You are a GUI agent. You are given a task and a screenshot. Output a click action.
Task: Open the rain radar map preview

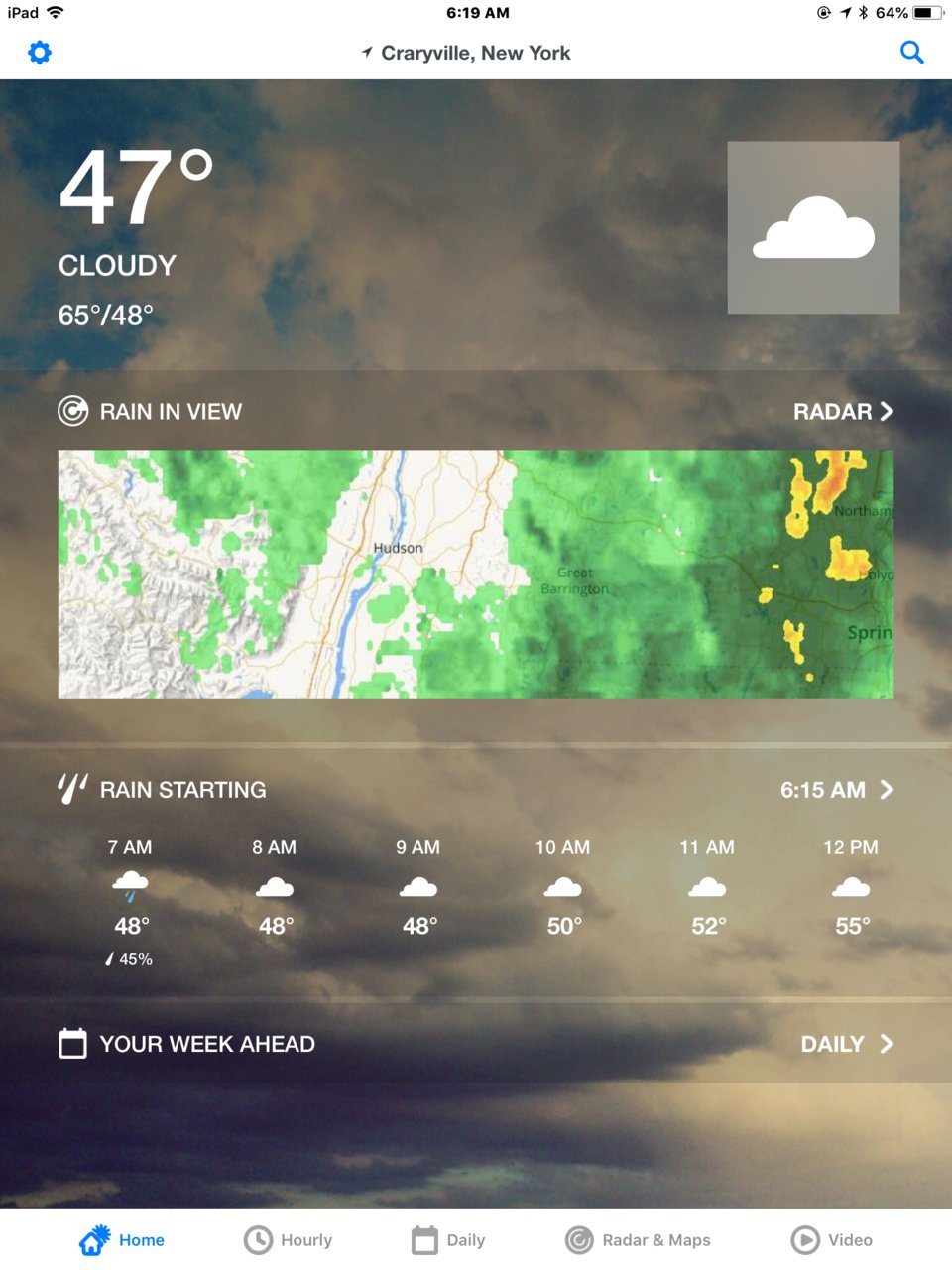(x=476, y=574)
